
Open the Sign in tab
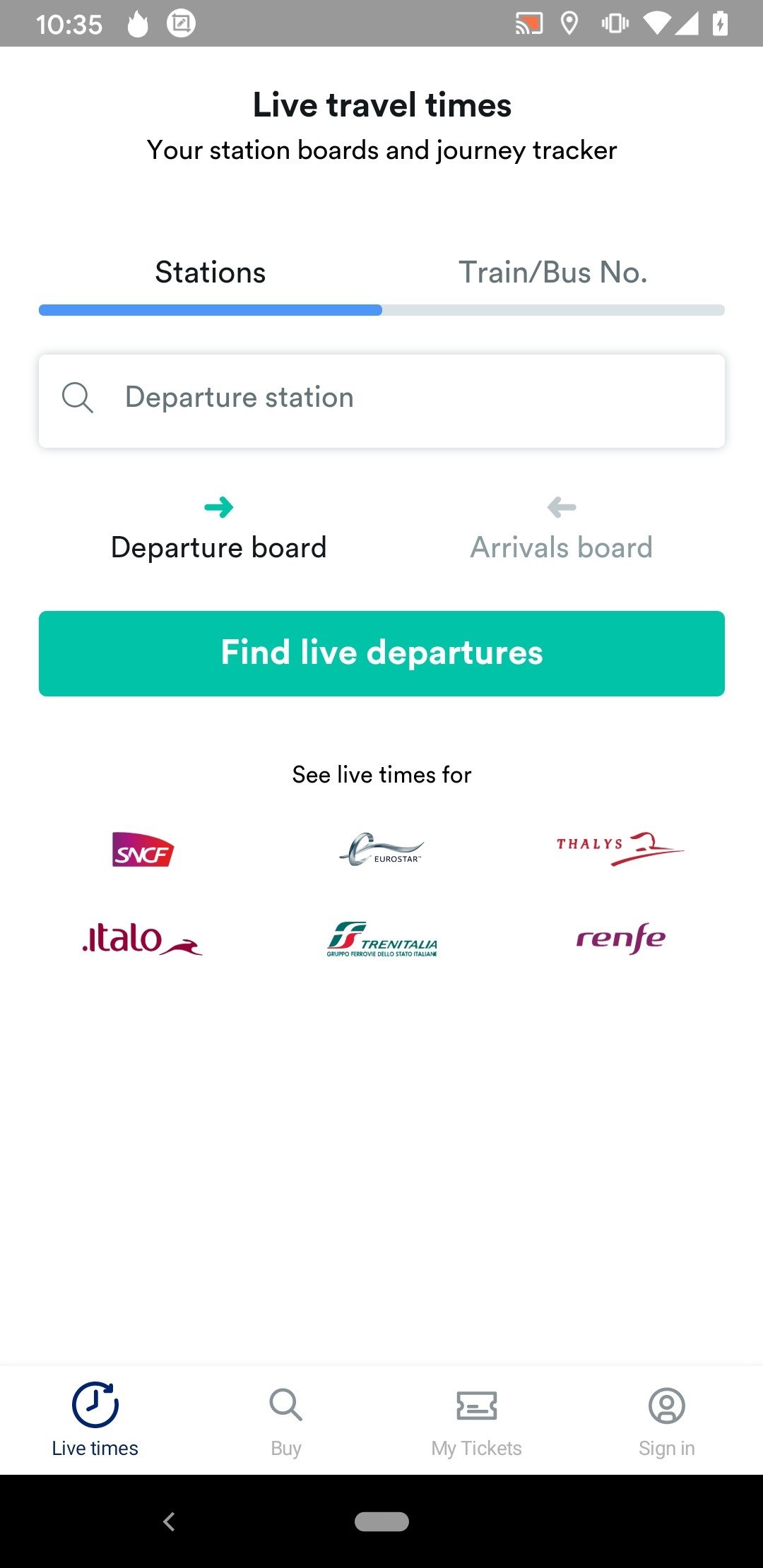667,1420
